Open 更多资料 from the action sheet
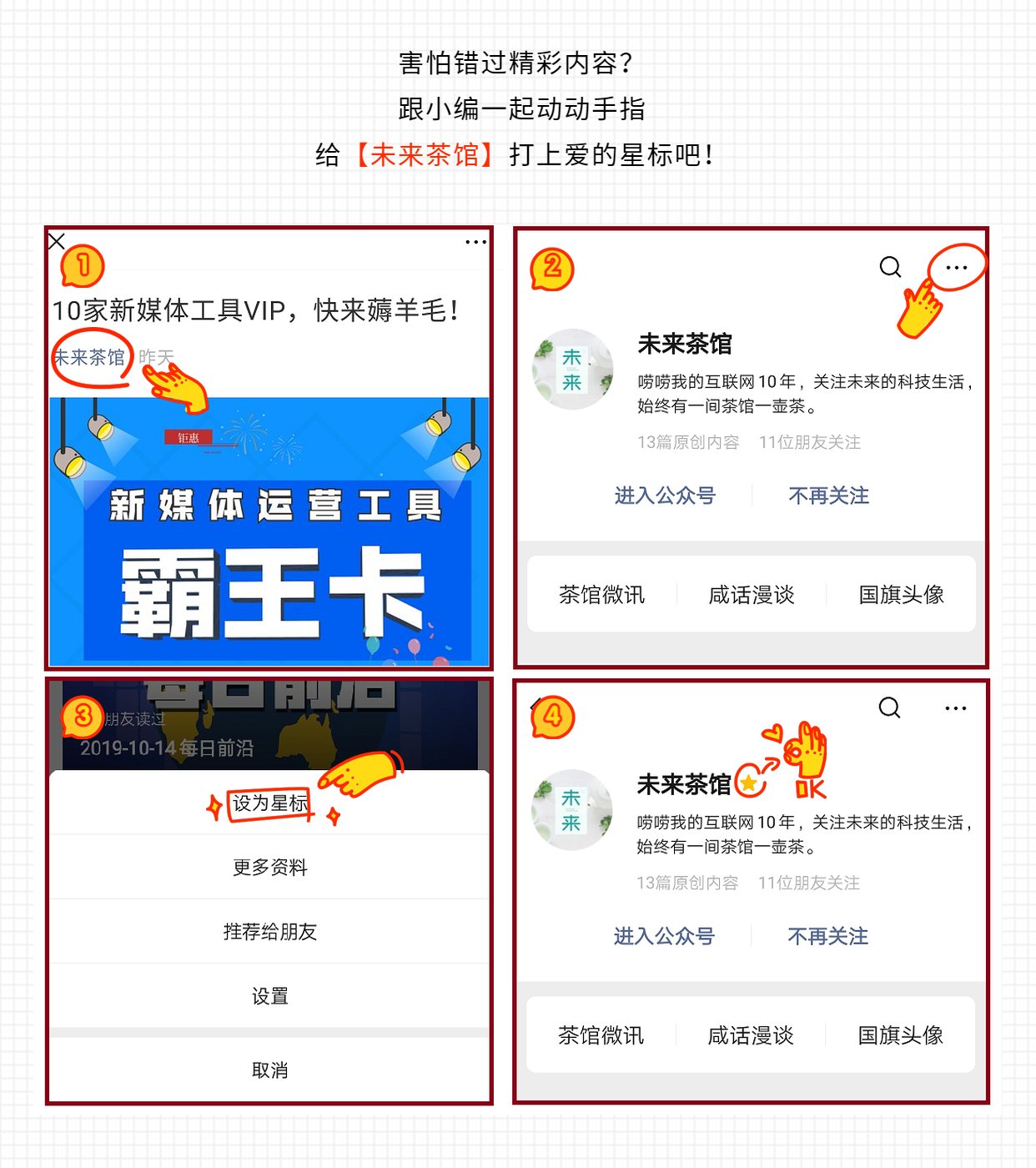1036x1168 pixels. (x=269, y=867)
